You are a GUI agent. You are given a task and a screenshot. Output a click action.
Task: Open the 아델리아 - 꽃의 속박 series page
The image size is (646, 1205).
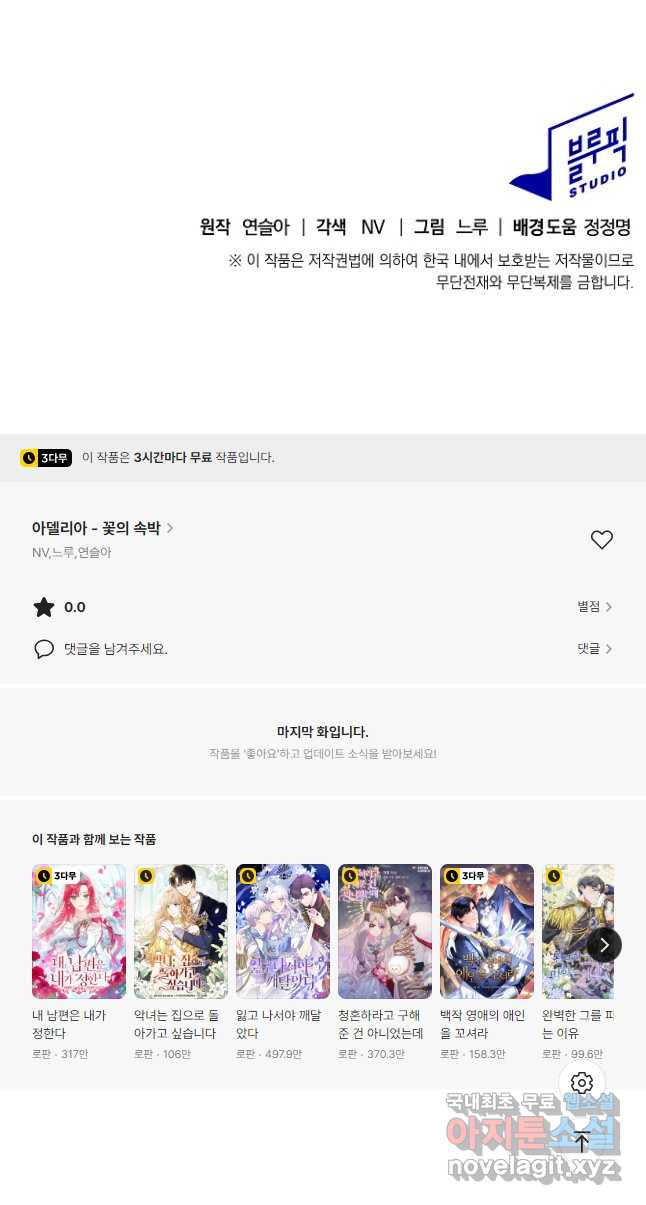(x=103, y=528)
